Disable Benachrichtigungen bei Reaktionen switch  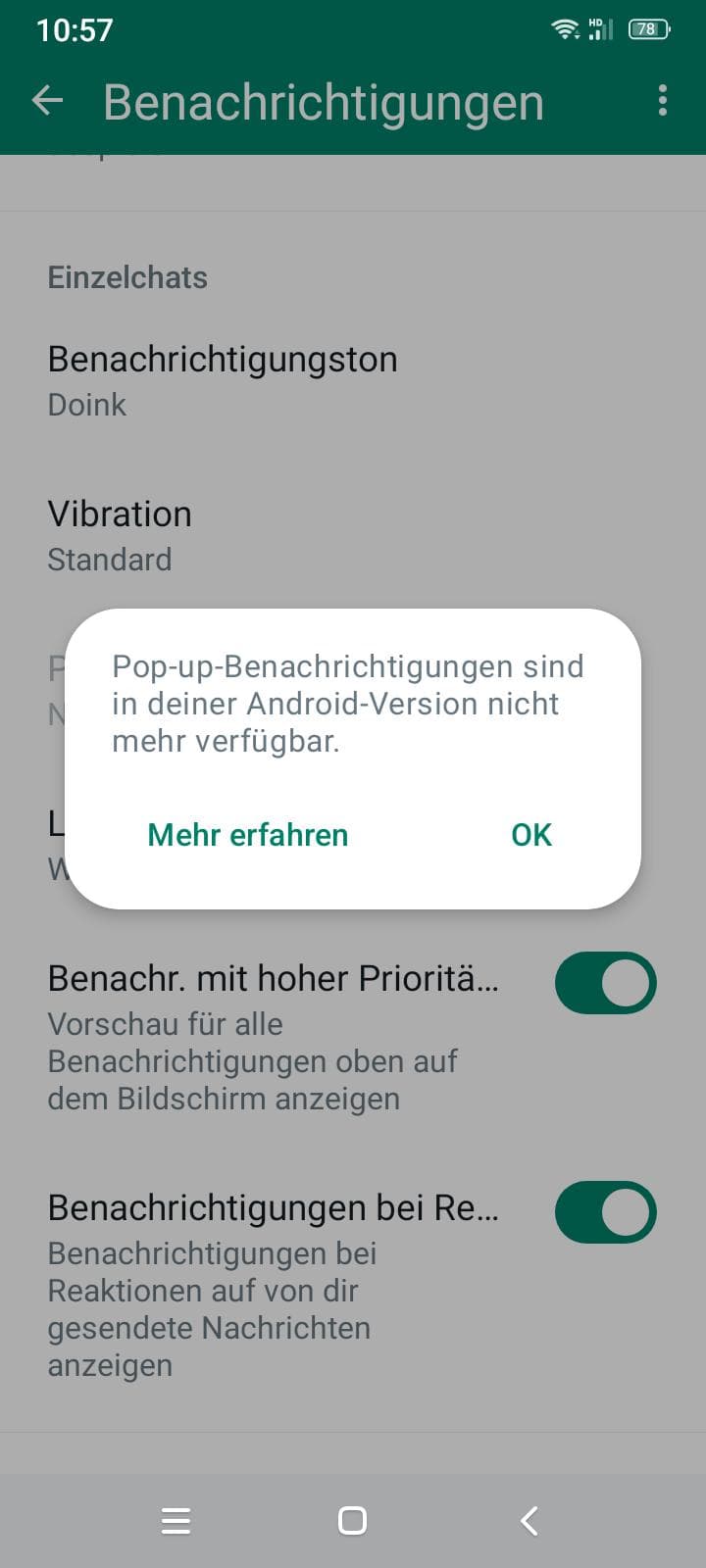[605, 1212]
